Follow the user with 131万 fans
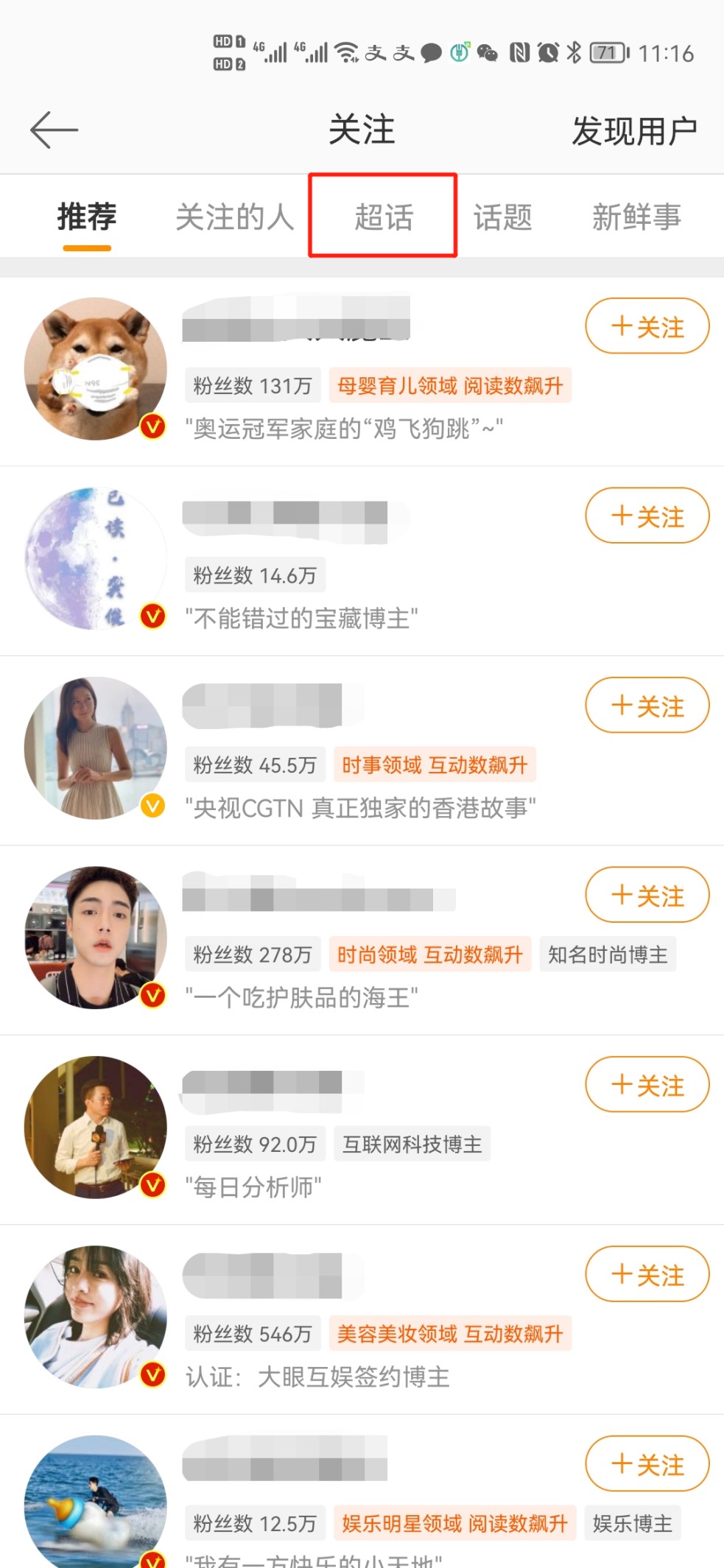Image resolution: width=724 pixels, height=1568 pixels. click(x=647, y=326)
